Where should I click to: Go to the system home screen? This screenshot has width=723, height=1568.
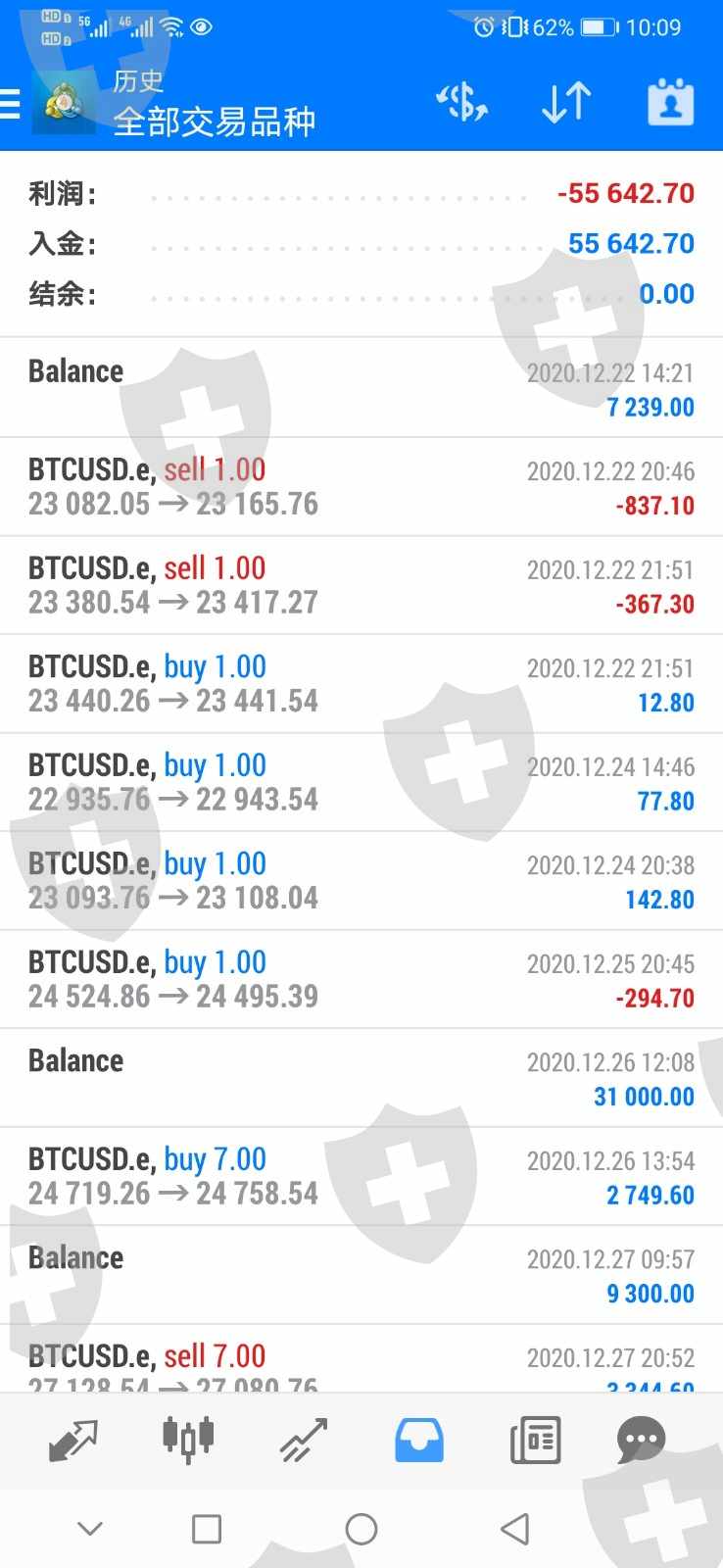tap(361, 1529)
